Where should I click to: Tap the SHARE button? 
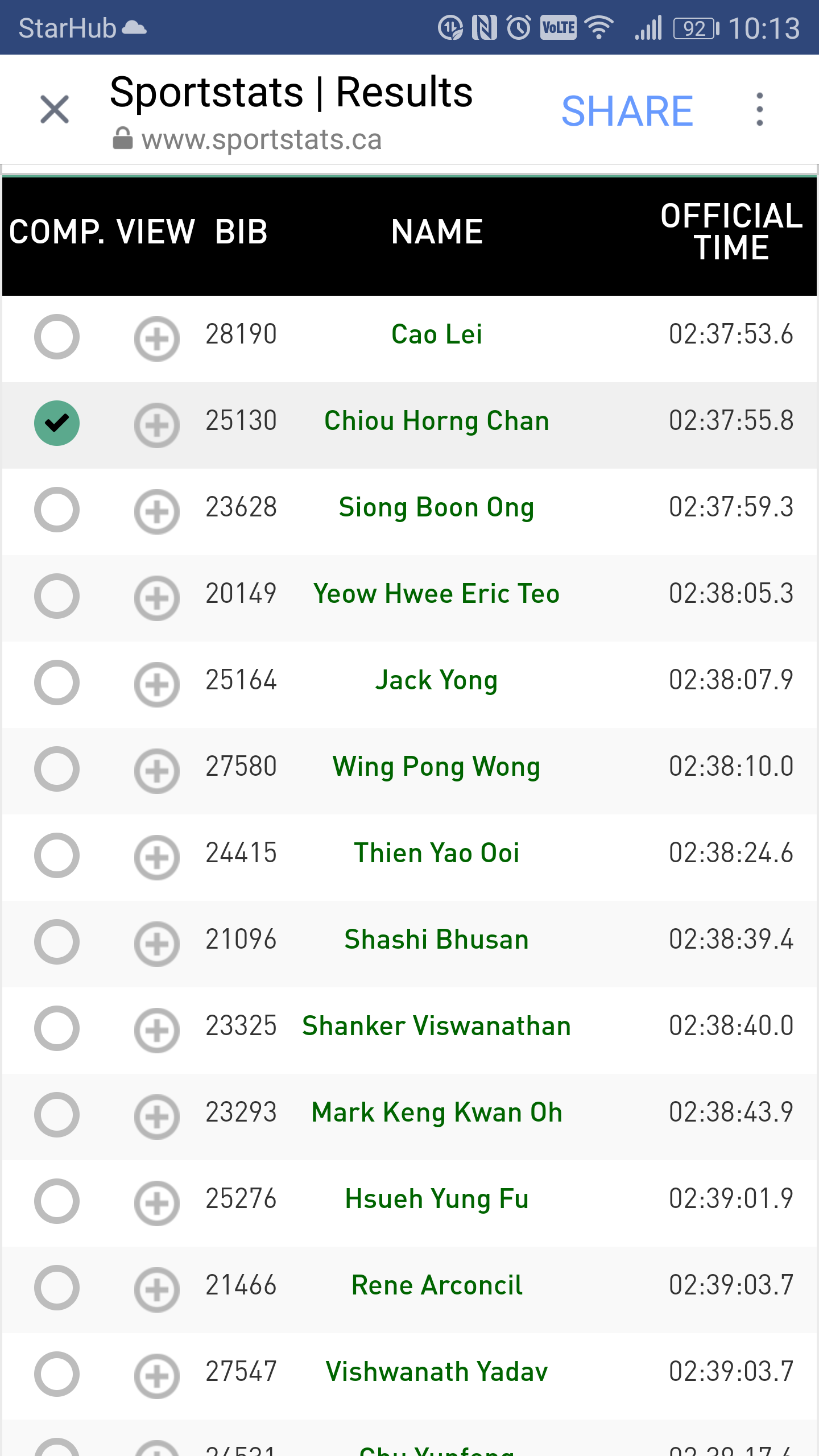[627, 111]
